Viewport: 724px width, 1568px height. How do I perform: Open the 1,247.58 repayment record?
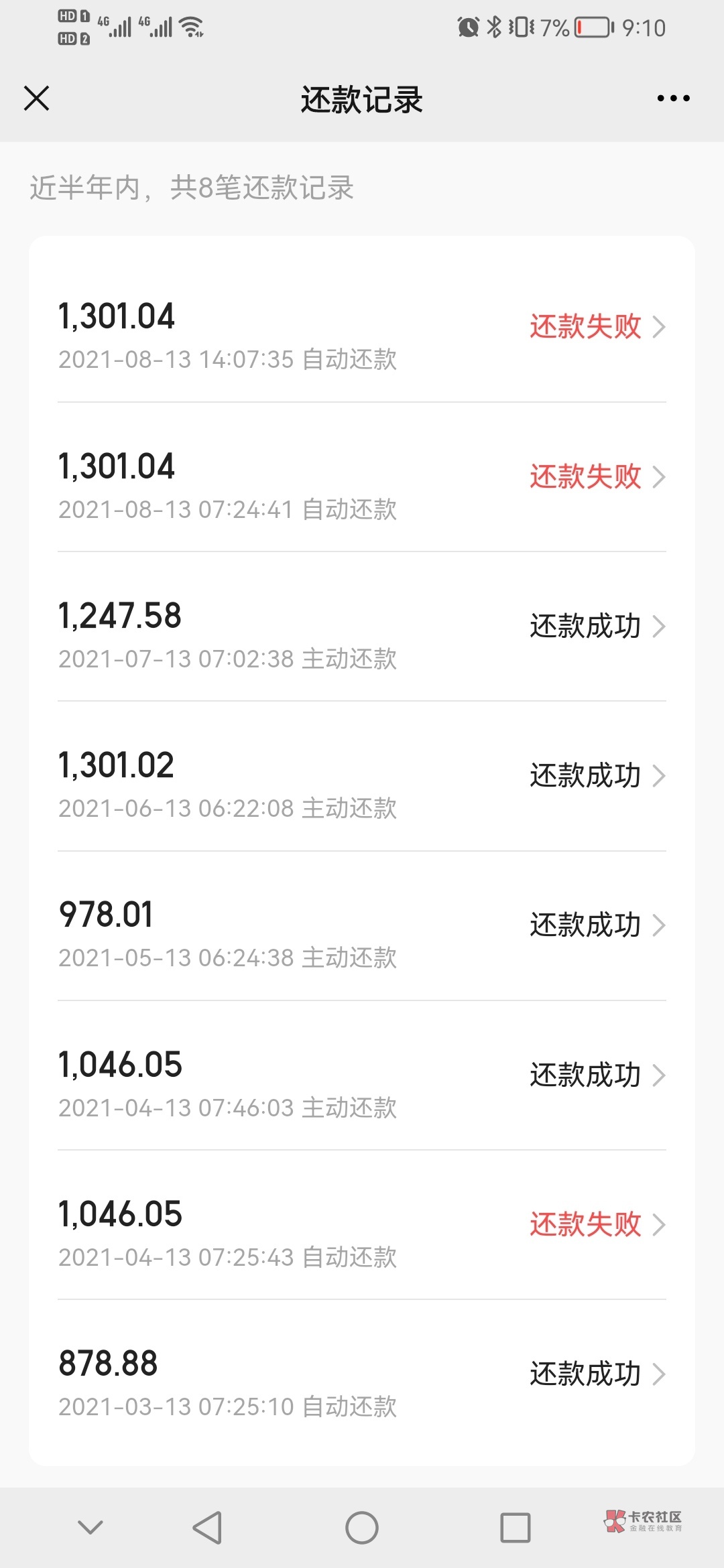tap(362, 627)
